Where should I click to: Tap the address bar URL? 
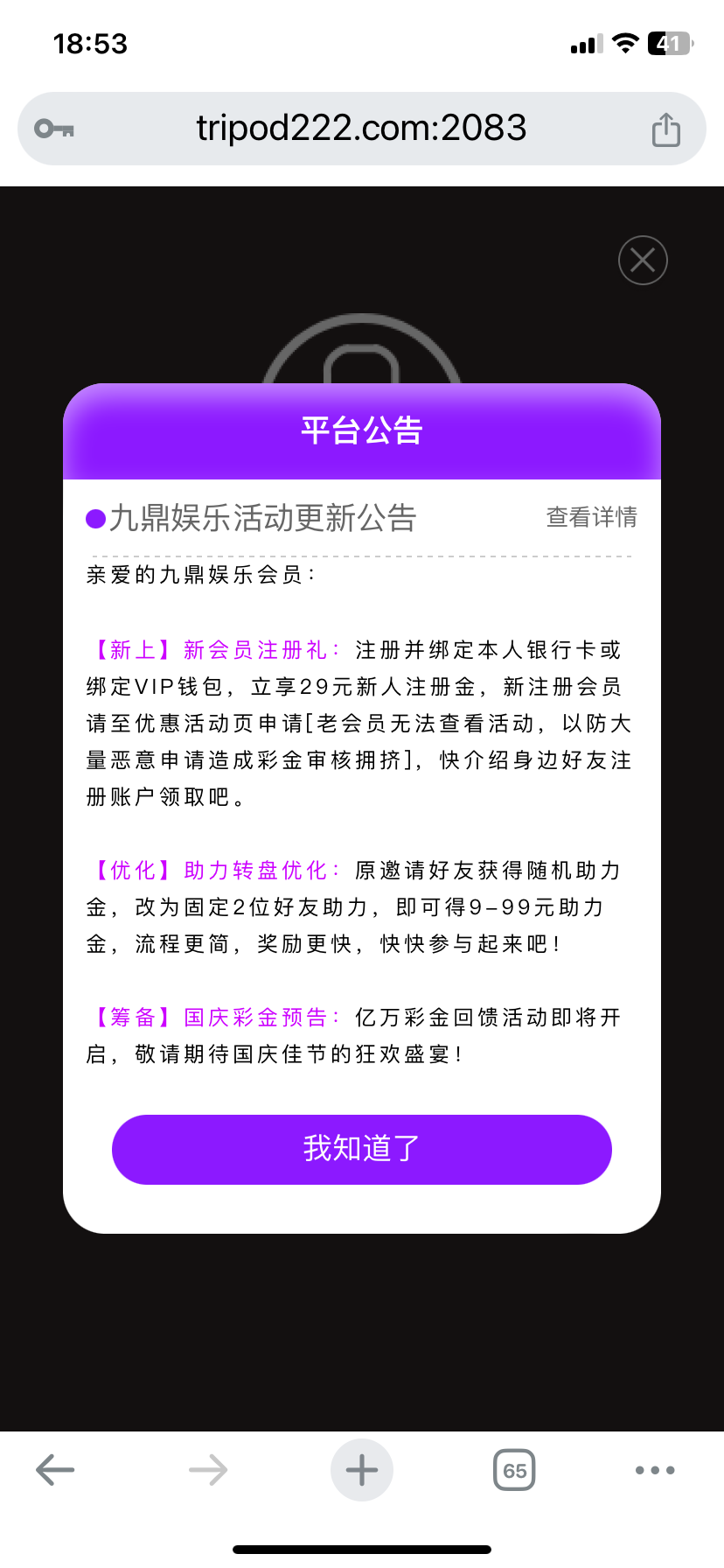(x=361, y=129)
